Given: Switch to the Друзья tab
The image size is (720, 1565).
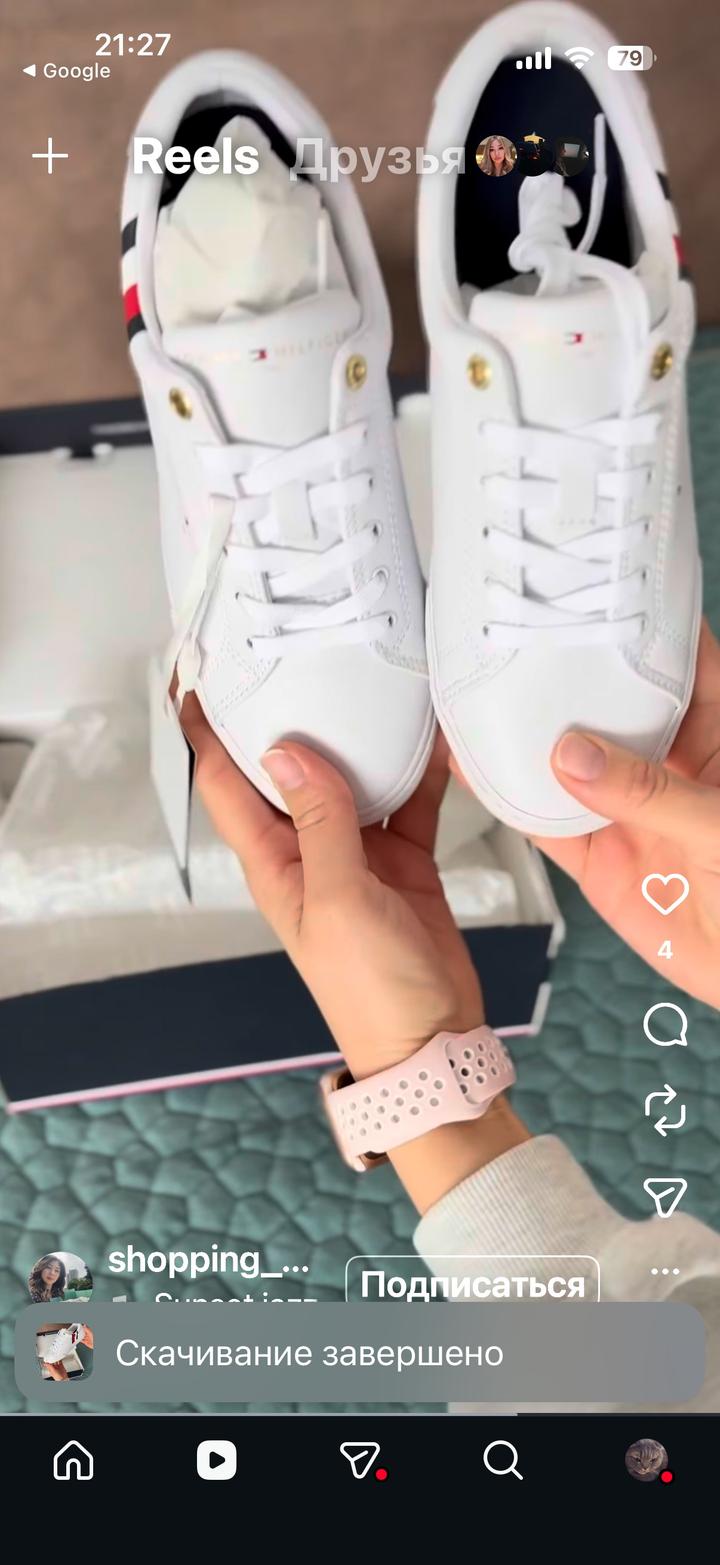Looking at the screenshot, I should point(378,157).
